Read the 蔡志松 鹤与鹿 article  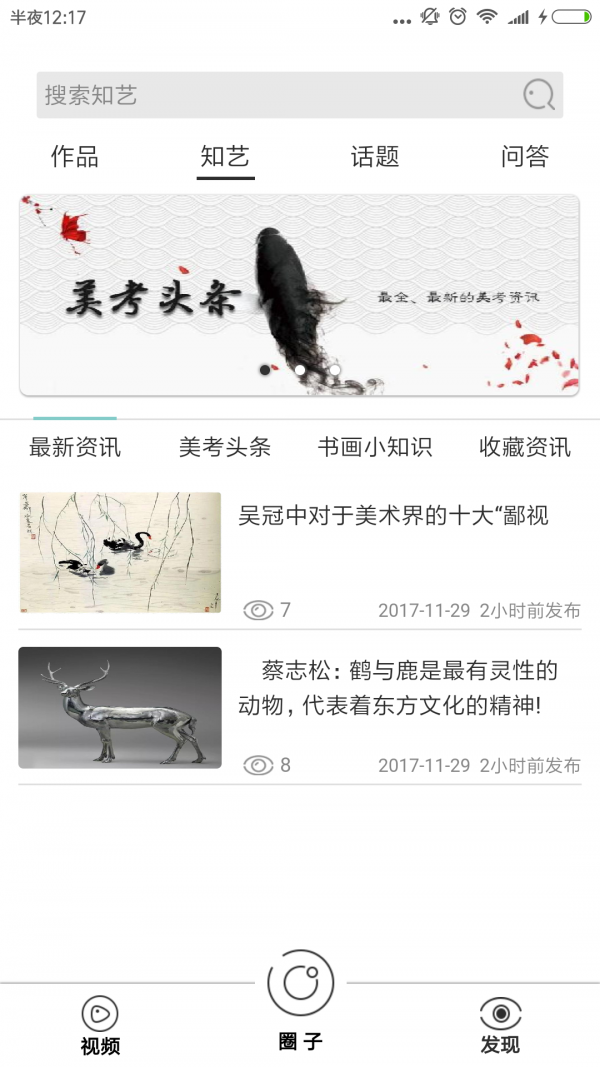[398, 688]
